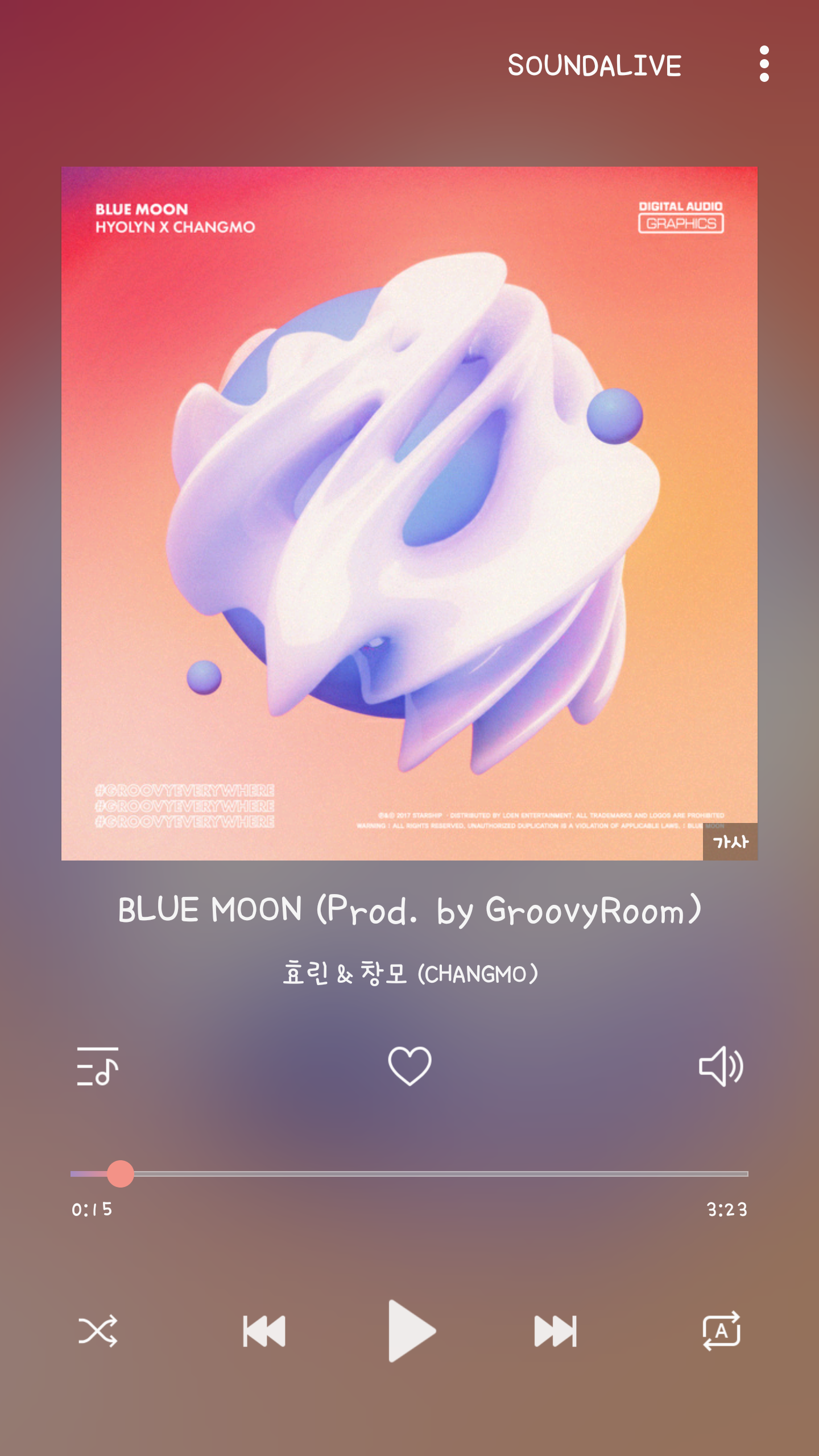Show lyrics with the 가사 button

(730, 842)
